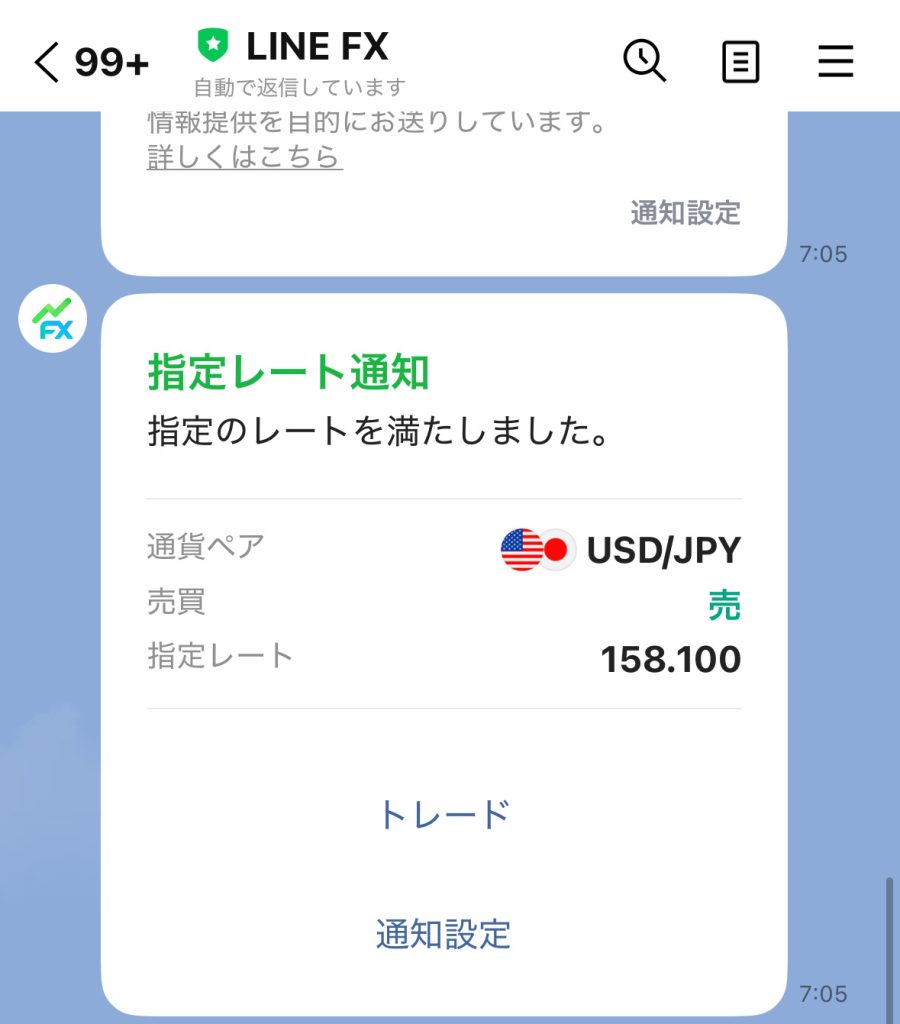Search within the LINE FX chat

point(645,62)
